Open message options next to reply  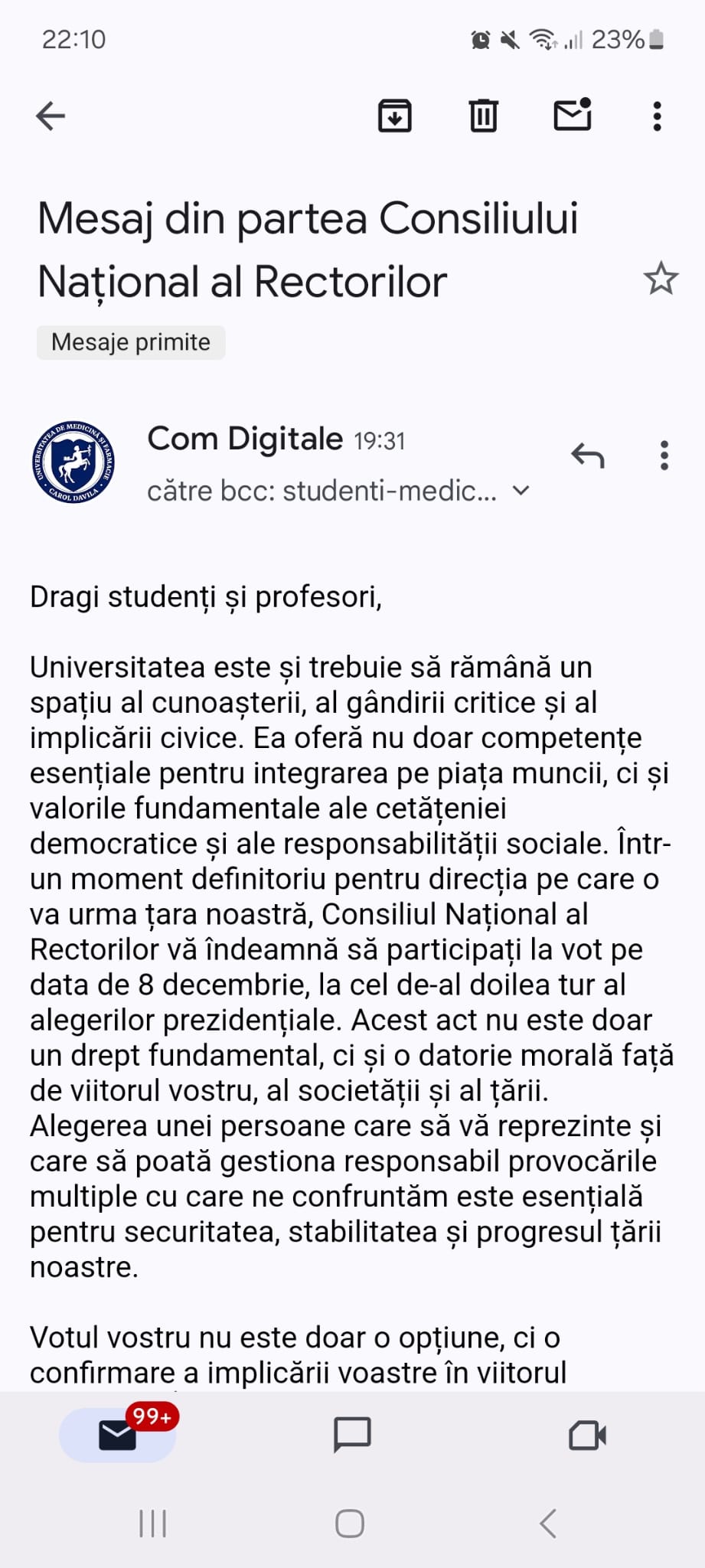point(664,456)
